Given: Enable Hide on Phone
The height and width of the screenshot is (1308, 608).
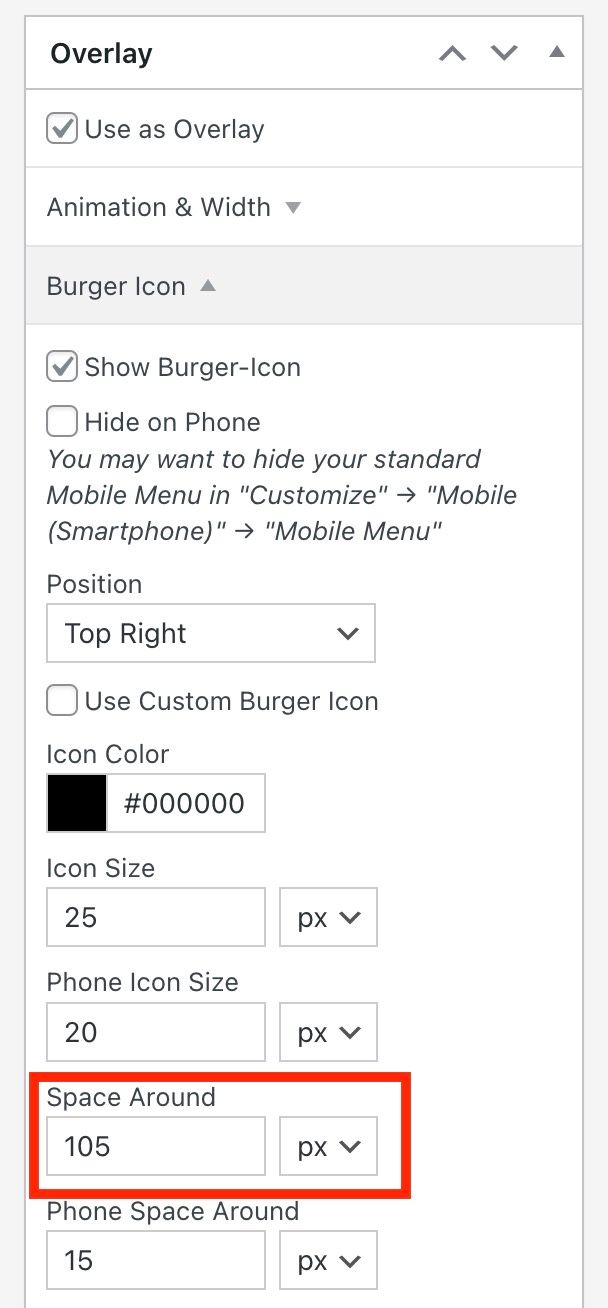Looking at the screenshot, I should 62,422.
